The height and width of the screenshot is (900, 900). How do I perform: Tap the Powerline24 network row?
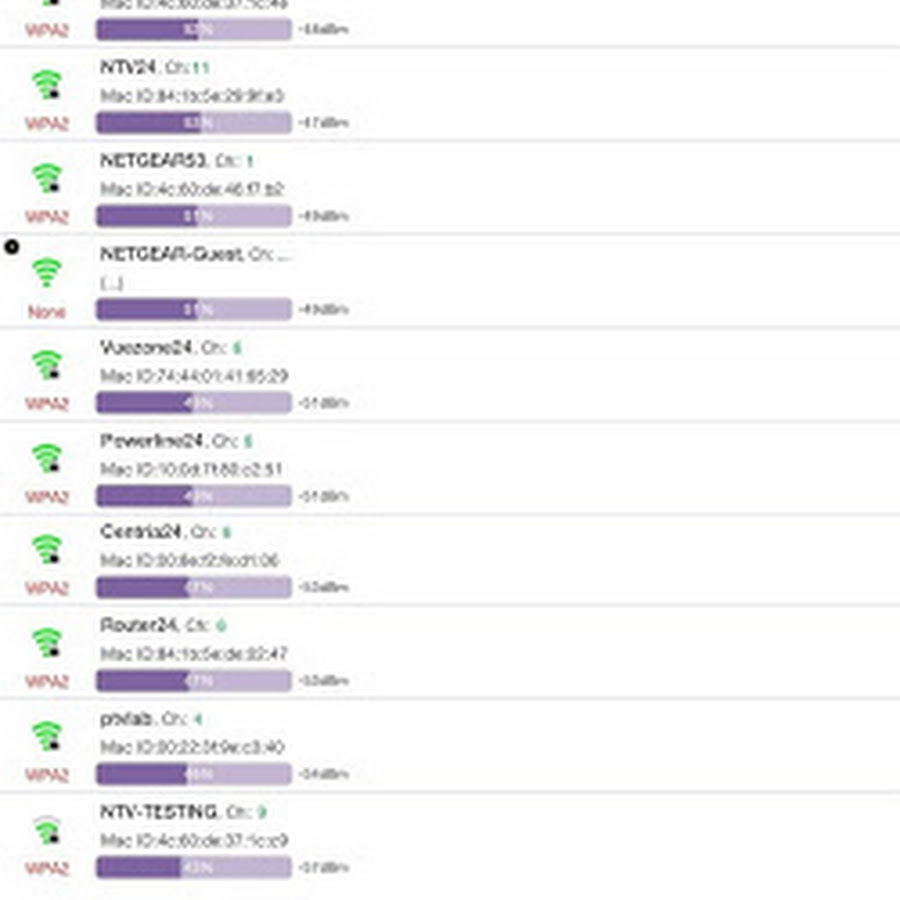point(152,440)
